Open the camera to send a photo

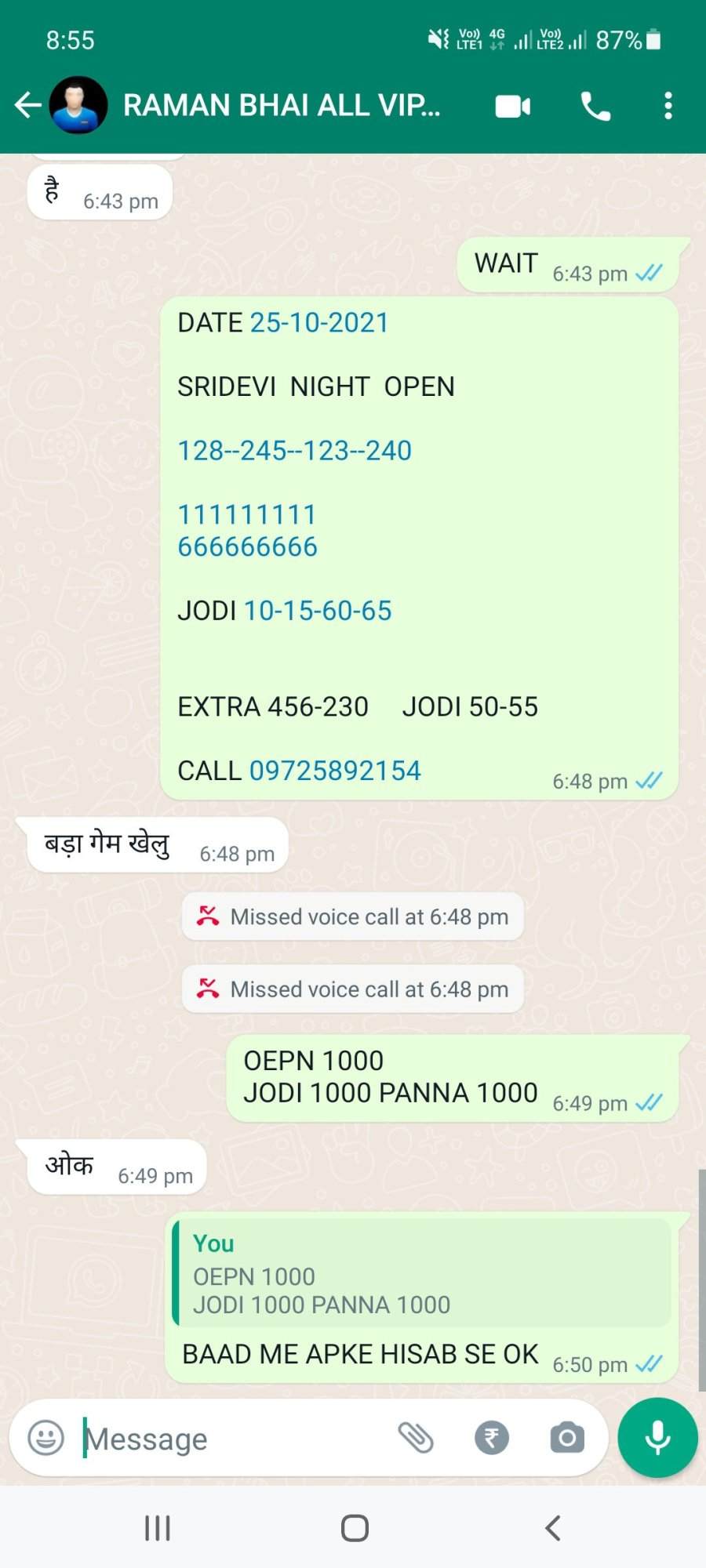click(x=567, y=1438)
